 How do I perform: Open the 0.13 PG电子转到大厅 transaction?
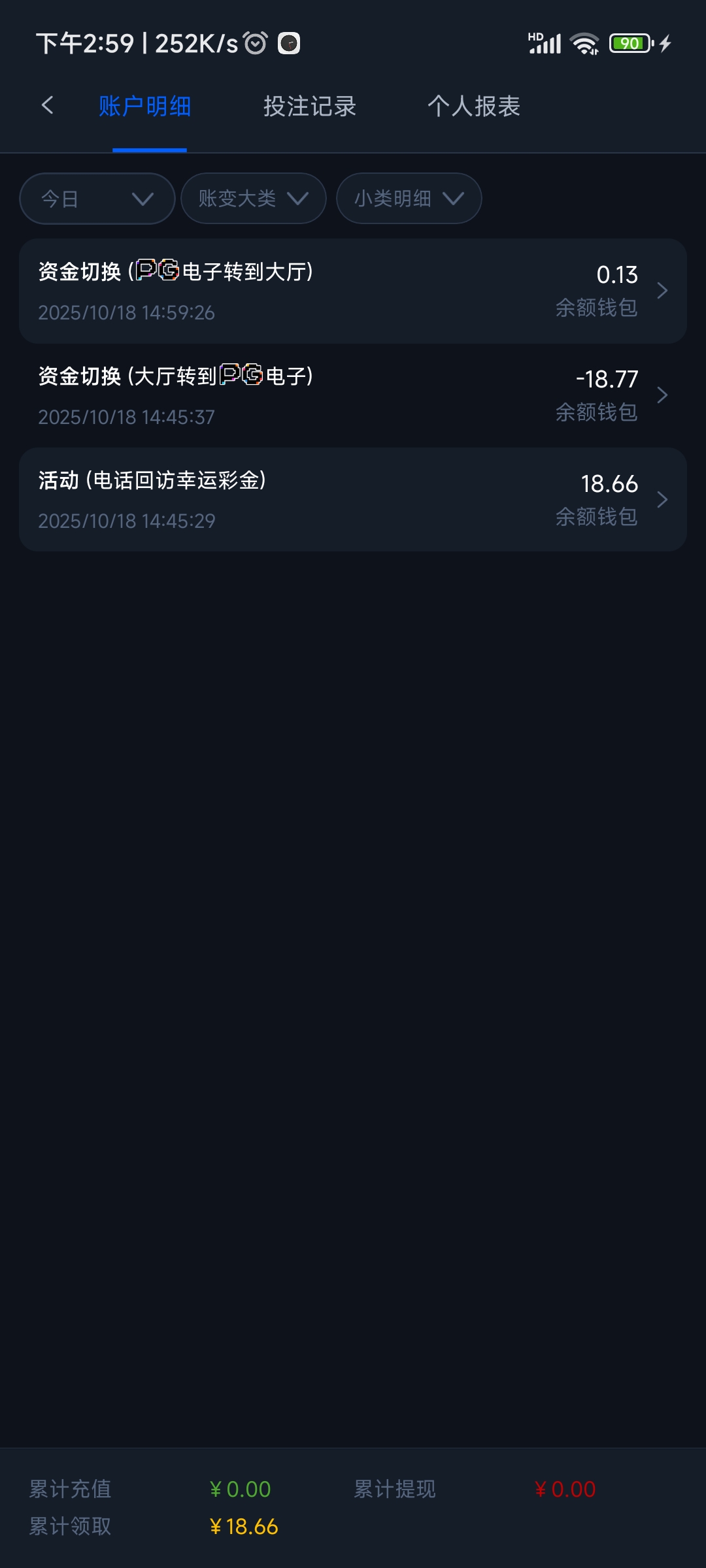(353, 291)
